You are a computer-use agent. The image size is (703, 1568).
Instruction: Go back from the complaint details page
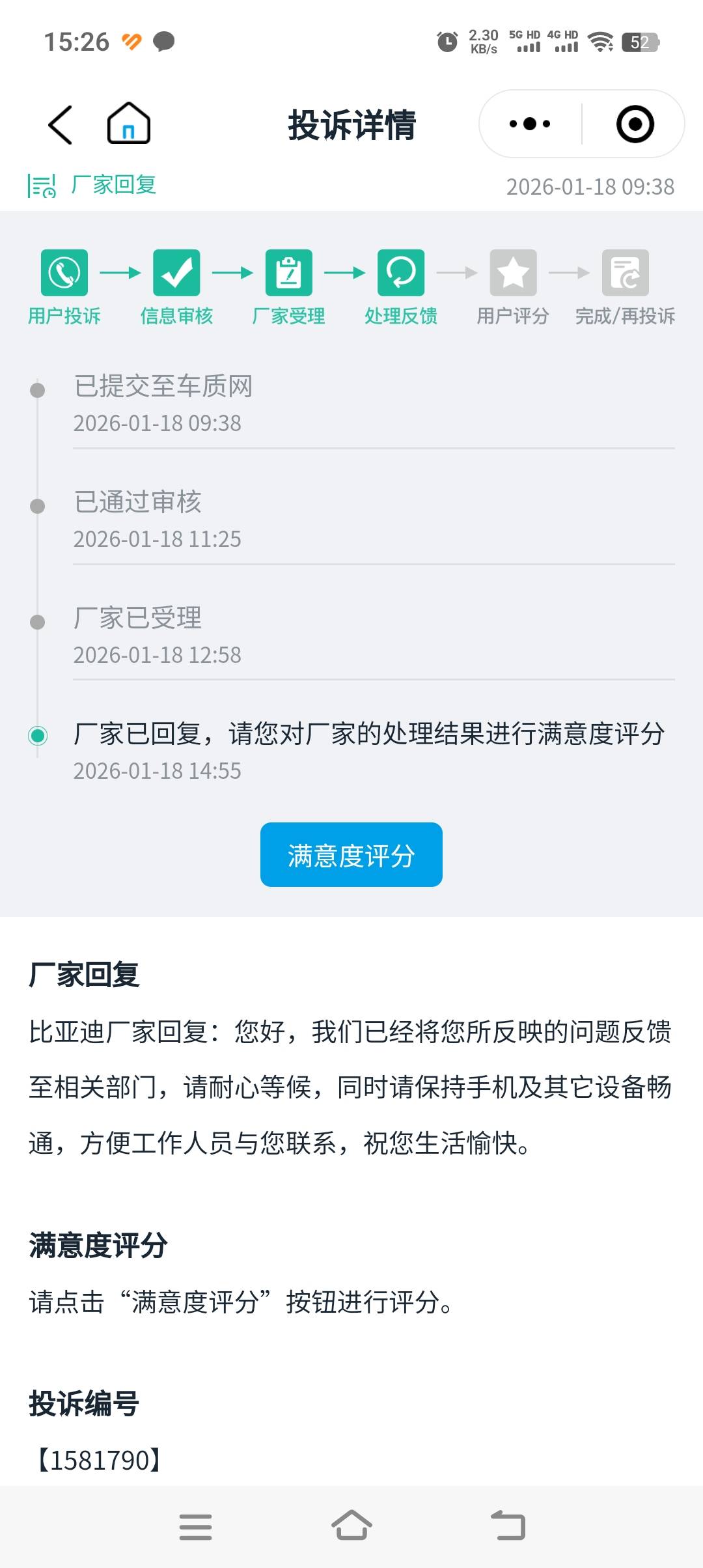[x=61, y=124]
